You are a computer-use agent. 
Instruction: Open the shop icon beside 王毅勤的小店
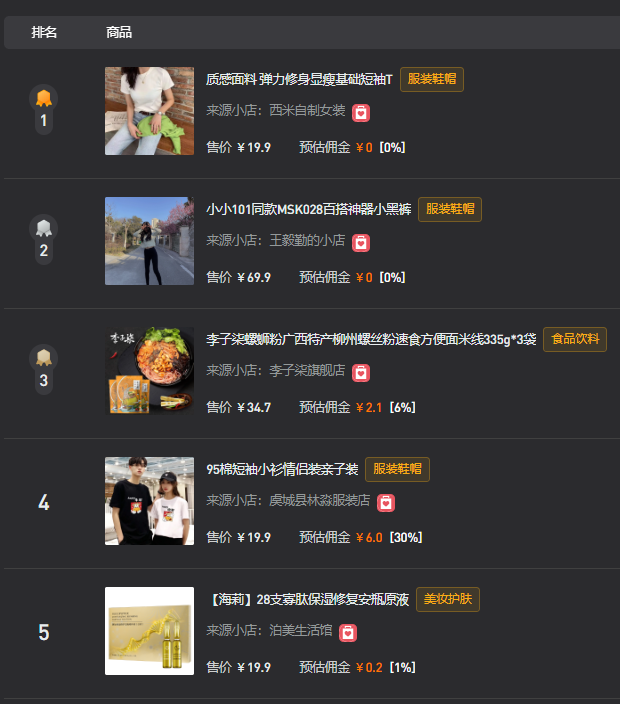pos(361,242)
